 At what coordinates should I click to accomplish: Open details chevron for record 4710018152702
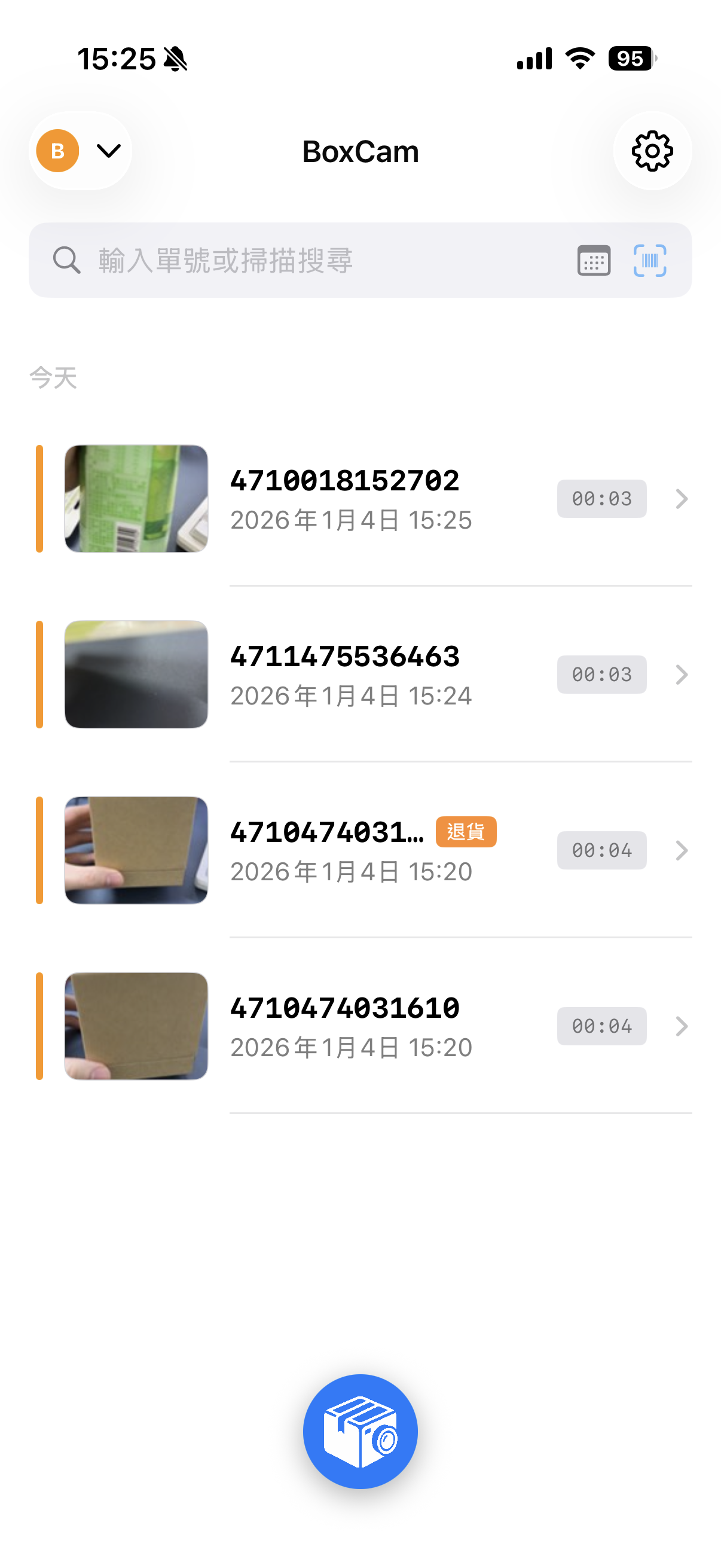pos(681,499)
